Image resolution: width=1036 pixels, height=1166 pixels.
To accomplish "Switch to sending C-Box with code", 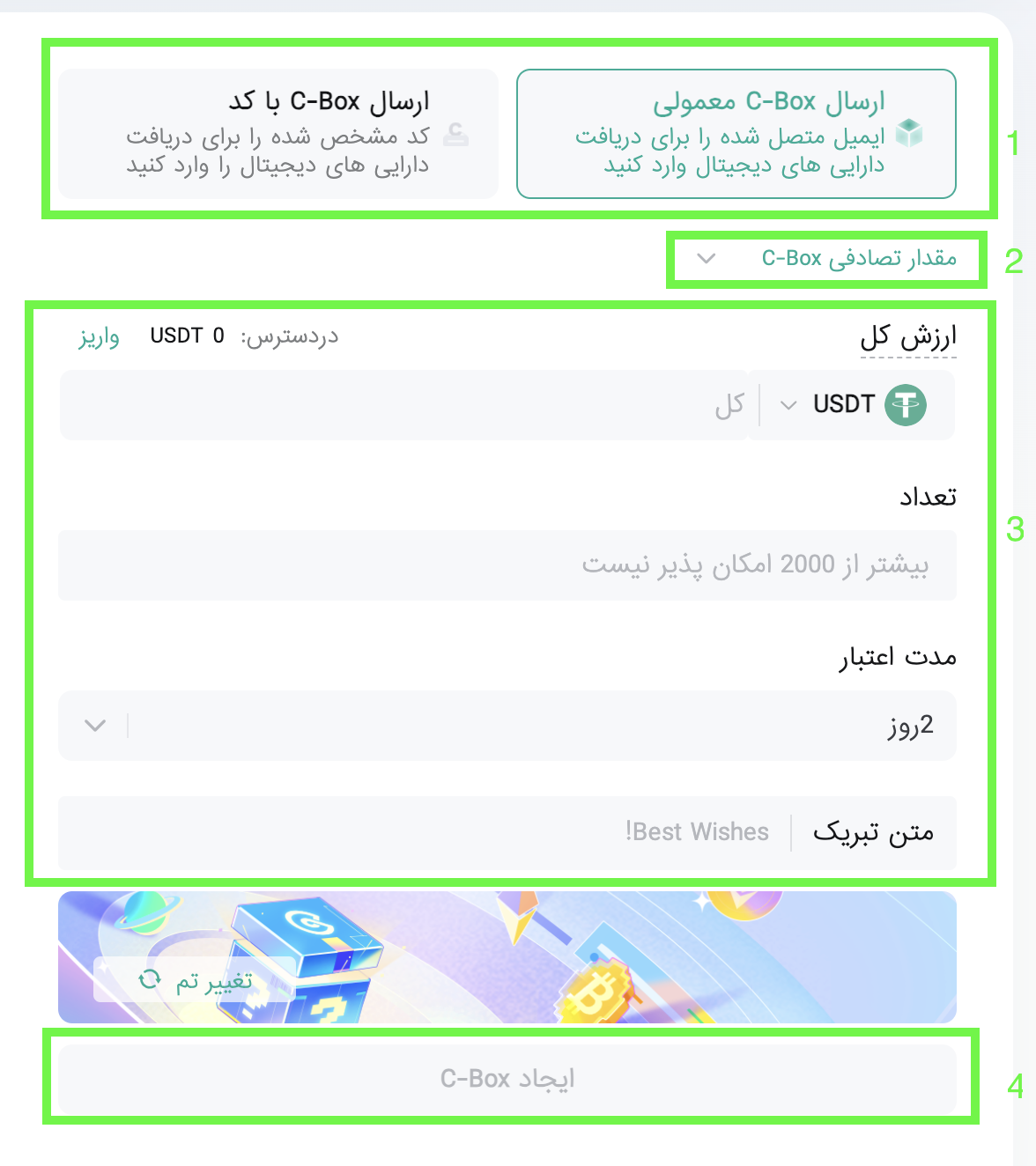I will click(278, 134).
